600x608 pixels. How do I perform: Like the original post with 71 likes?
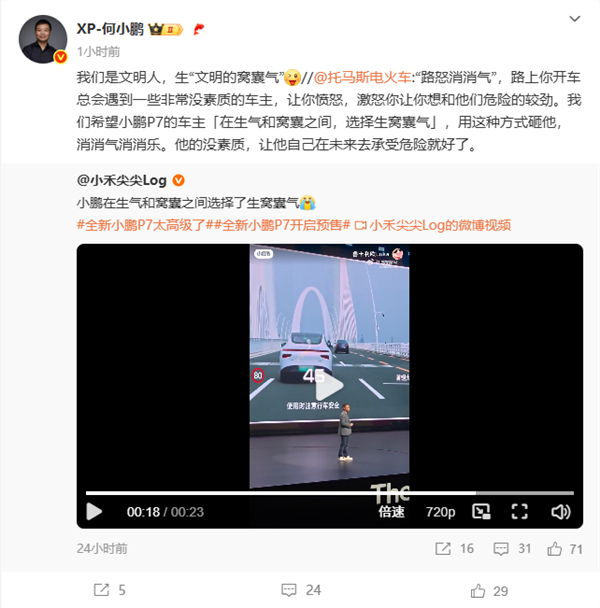(x=565, y=549)
